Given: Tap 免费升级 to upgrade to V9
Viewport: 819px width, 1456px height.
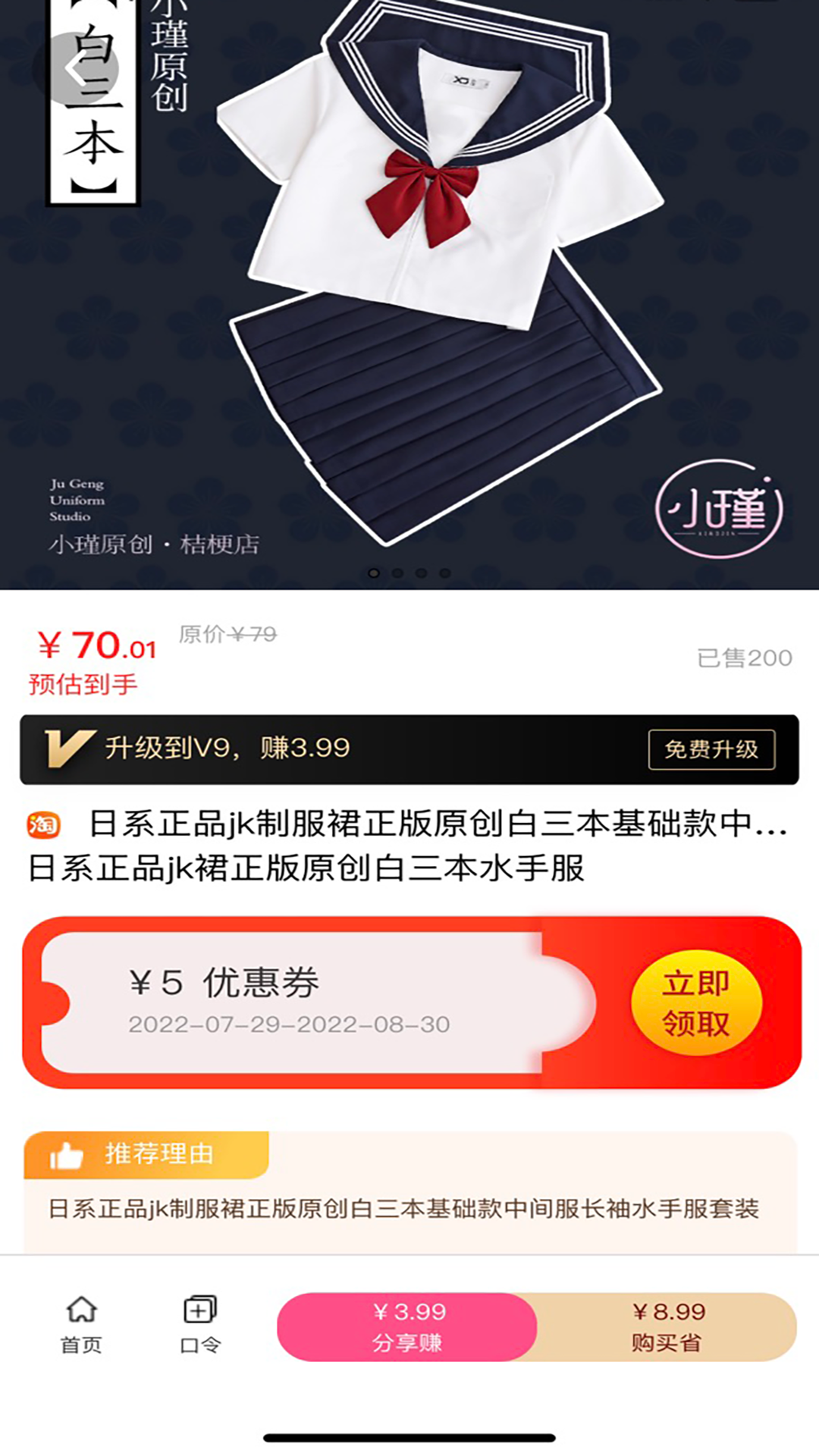Looking at the screenshot, I should pos(711,749).
